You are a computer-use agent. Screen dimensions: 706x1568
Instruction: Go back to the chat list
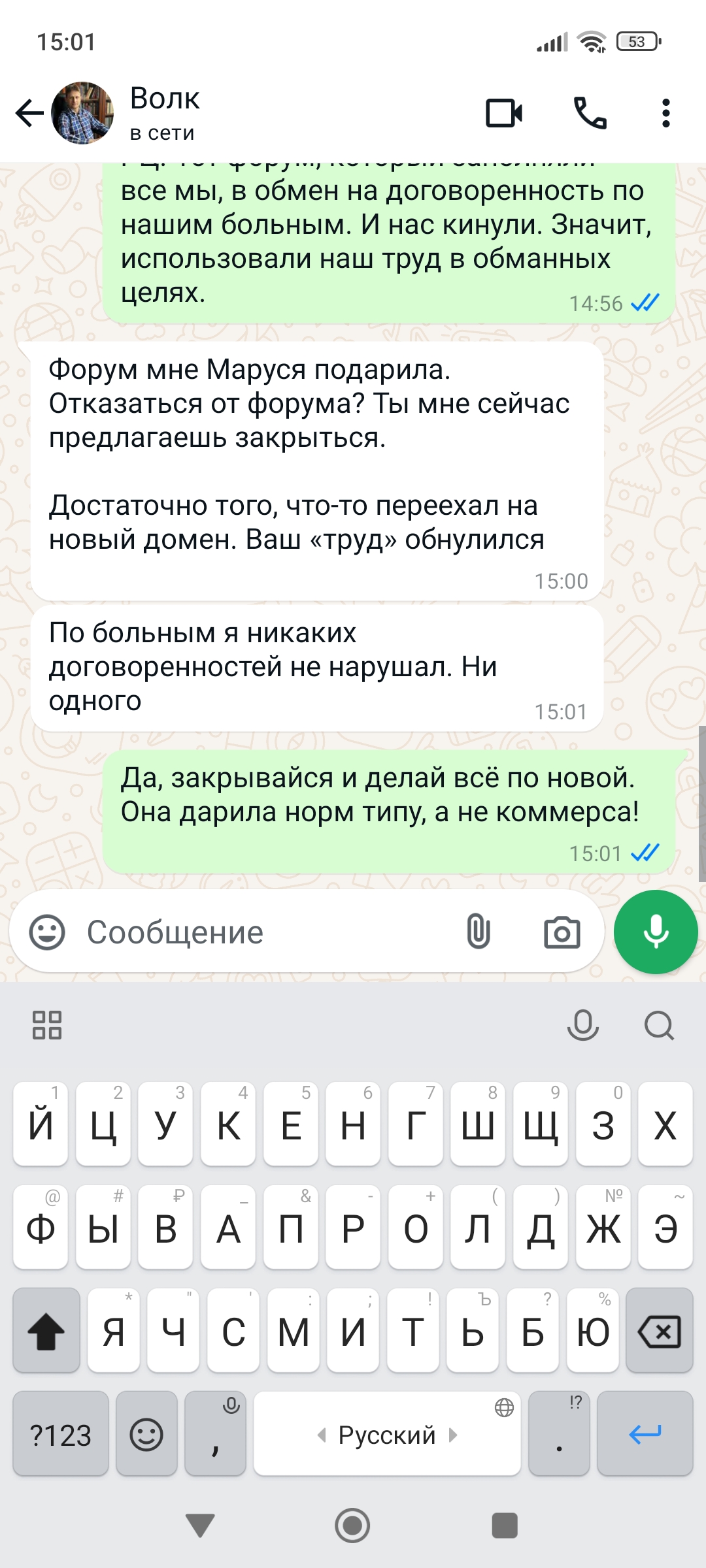[29, 113]
